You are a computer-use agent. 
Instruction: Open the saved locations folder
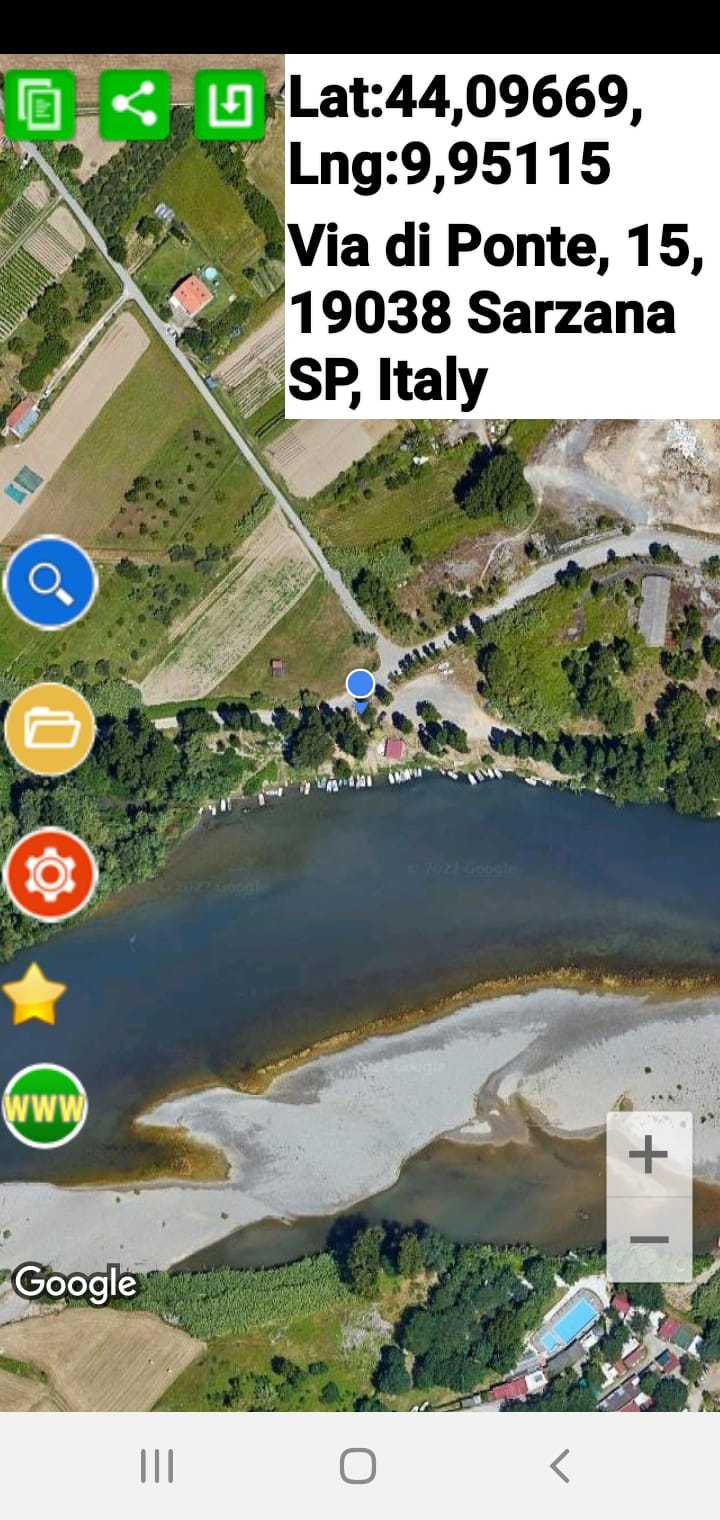point(50,729)
